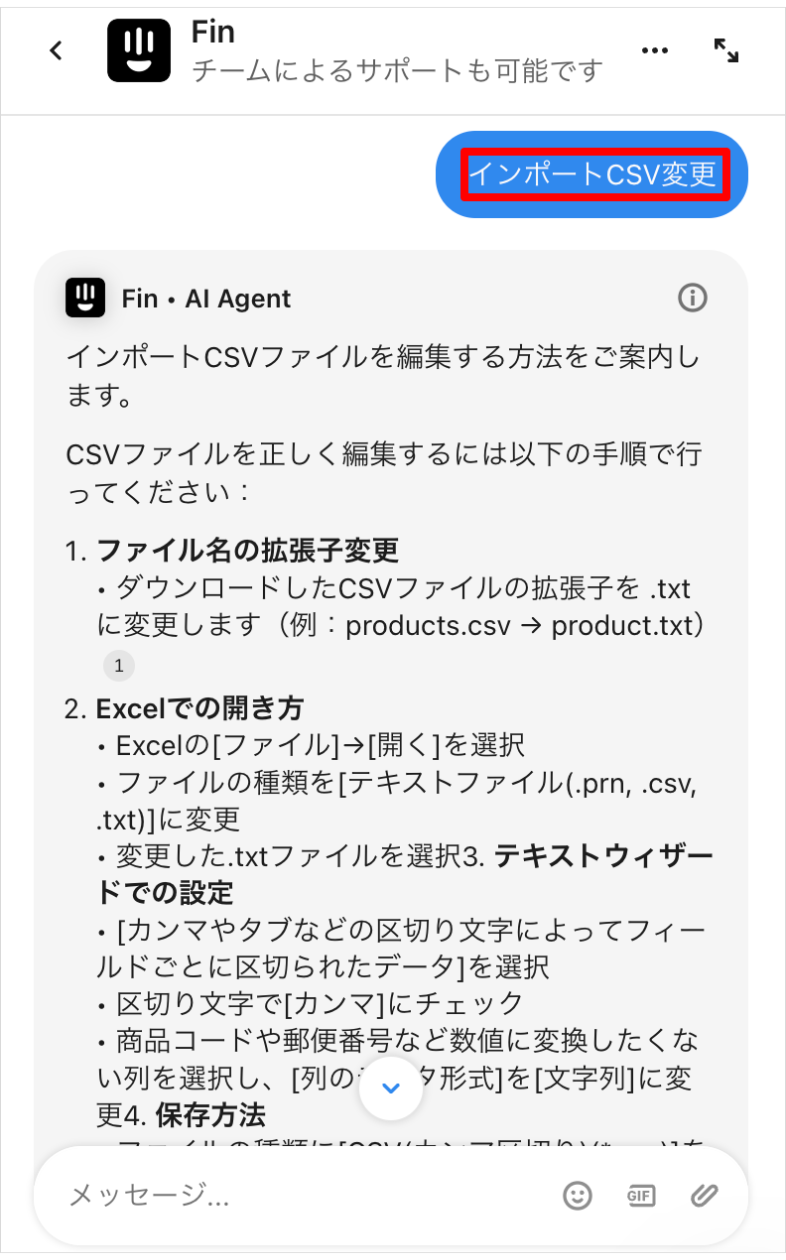Focus the メッセージ input field
Screen dimensions: 786x1260
300,1194
